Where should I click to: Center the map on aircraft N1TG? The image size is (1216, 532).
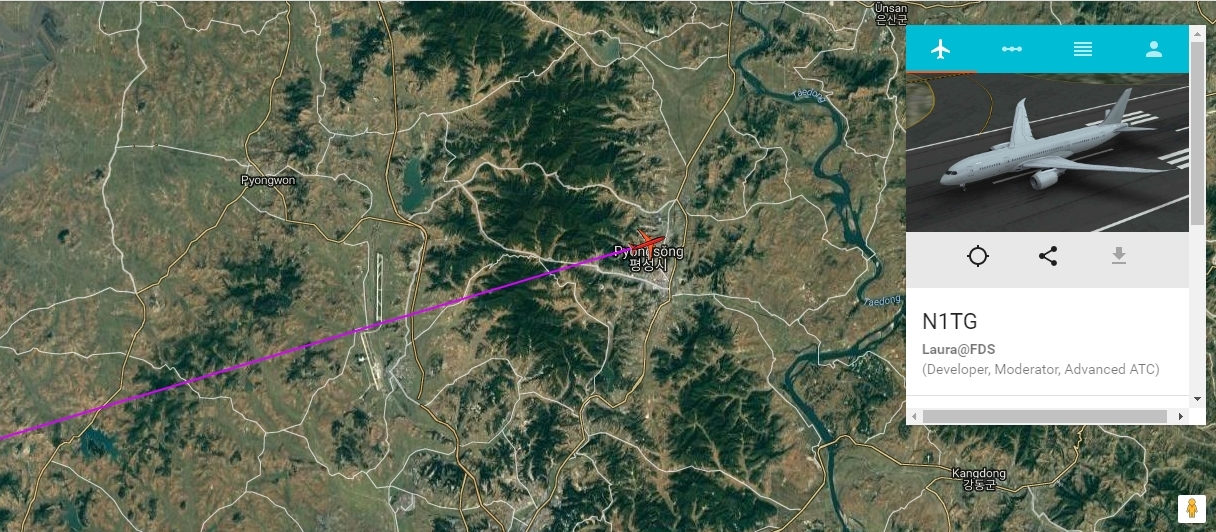pos(978,256)
